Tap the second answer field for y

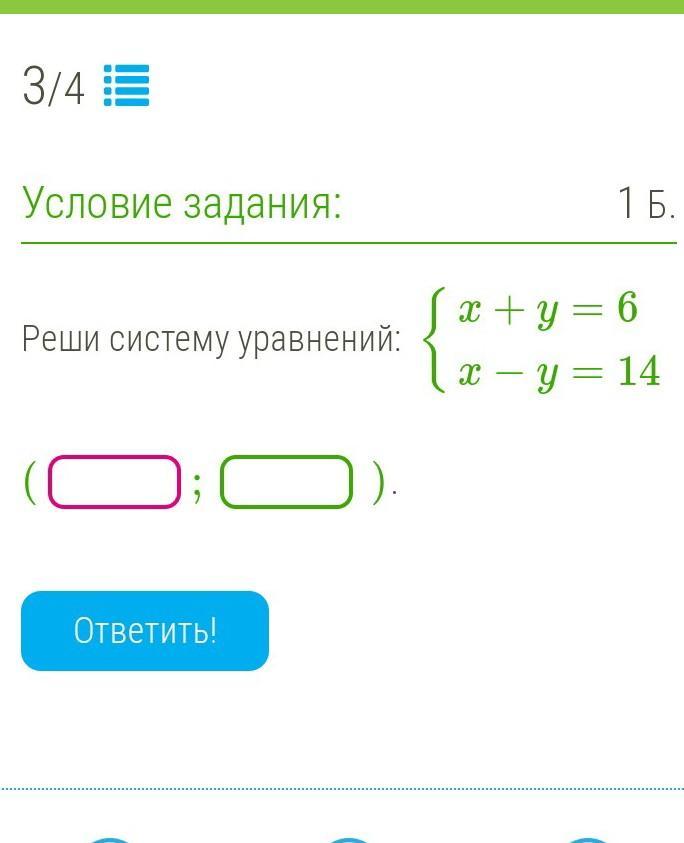[x=287, y=482]
